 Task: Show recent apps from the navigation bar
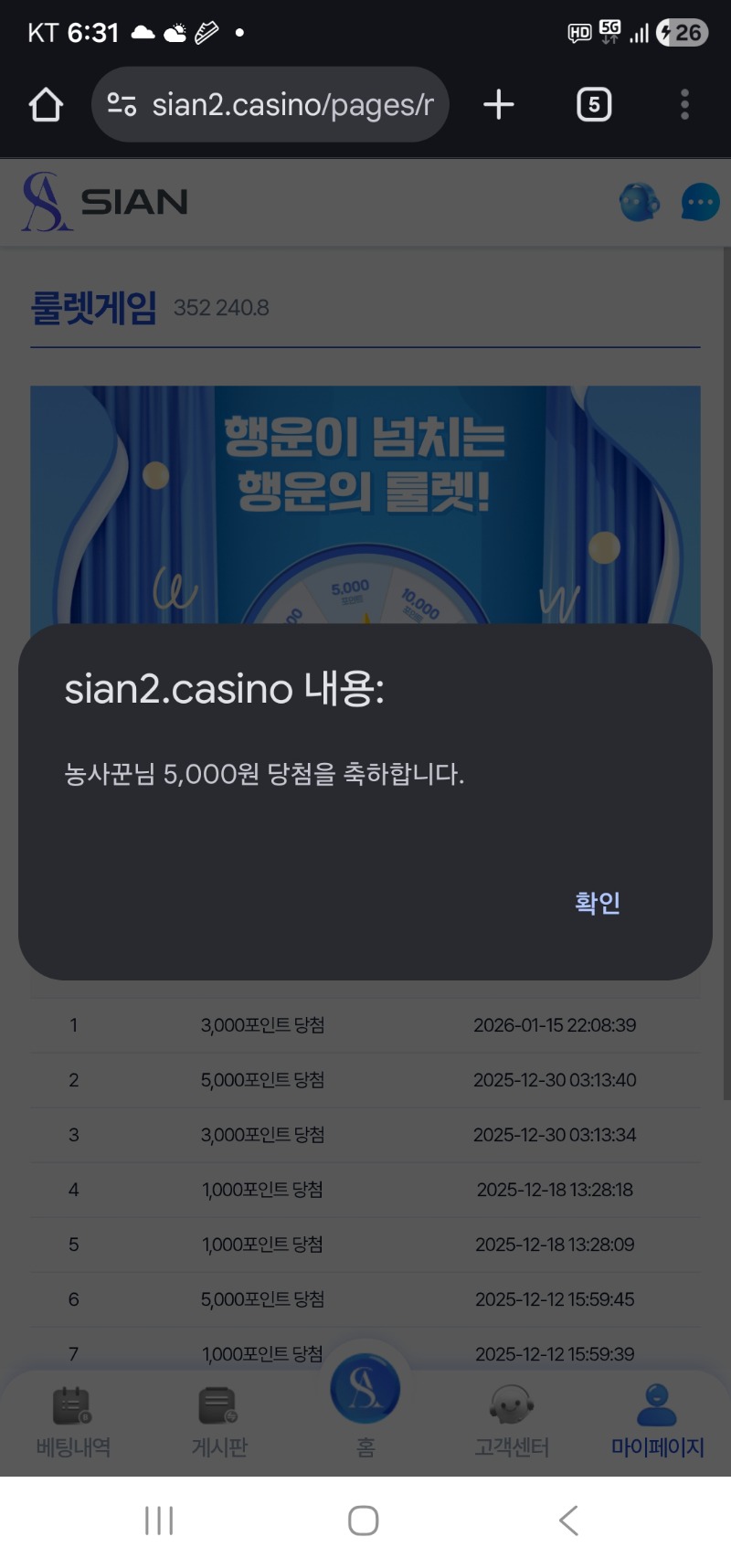(x=159, y=1520)
